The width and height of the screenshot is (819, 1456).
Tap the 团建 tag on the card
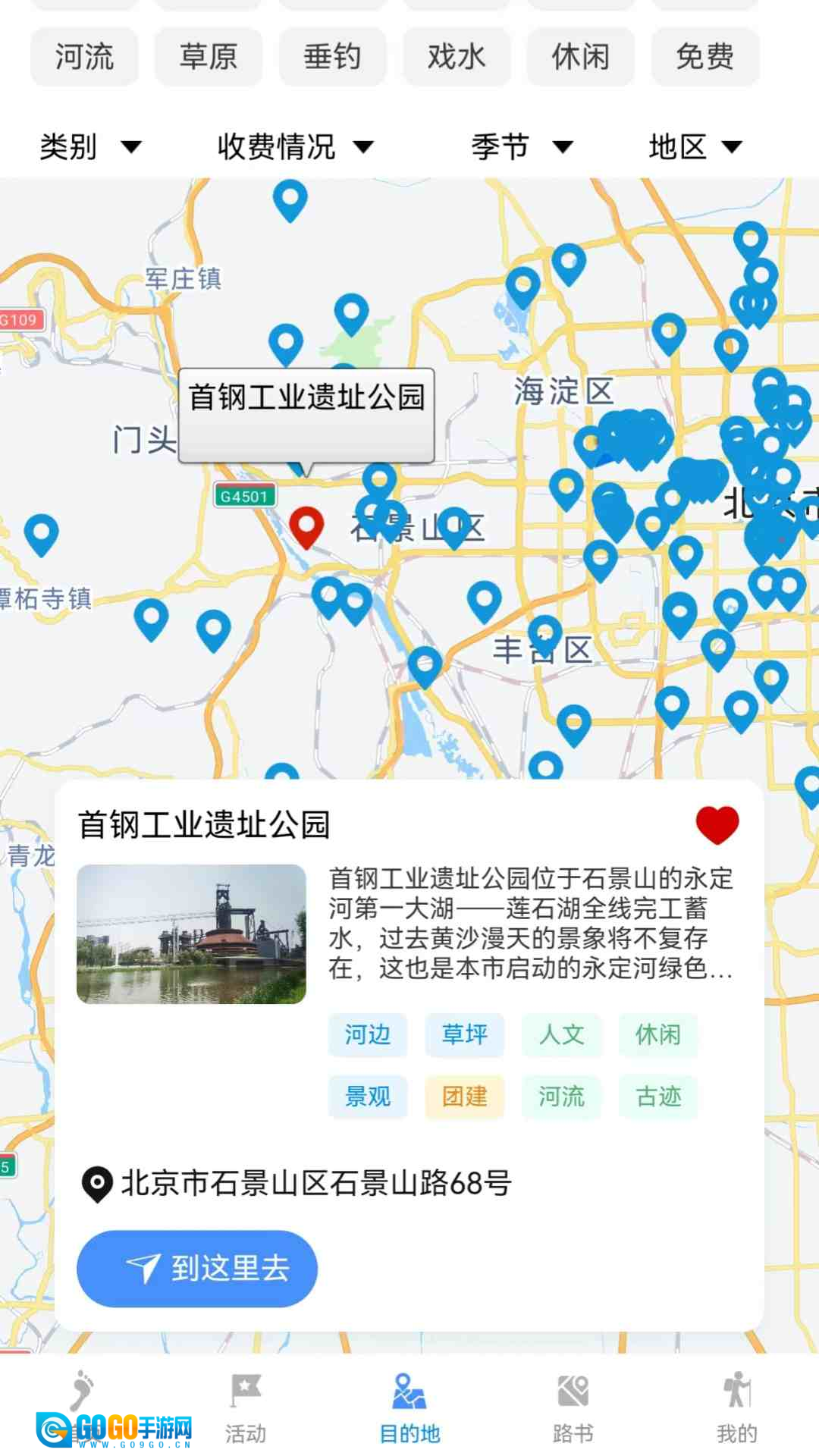[465, 1097]
